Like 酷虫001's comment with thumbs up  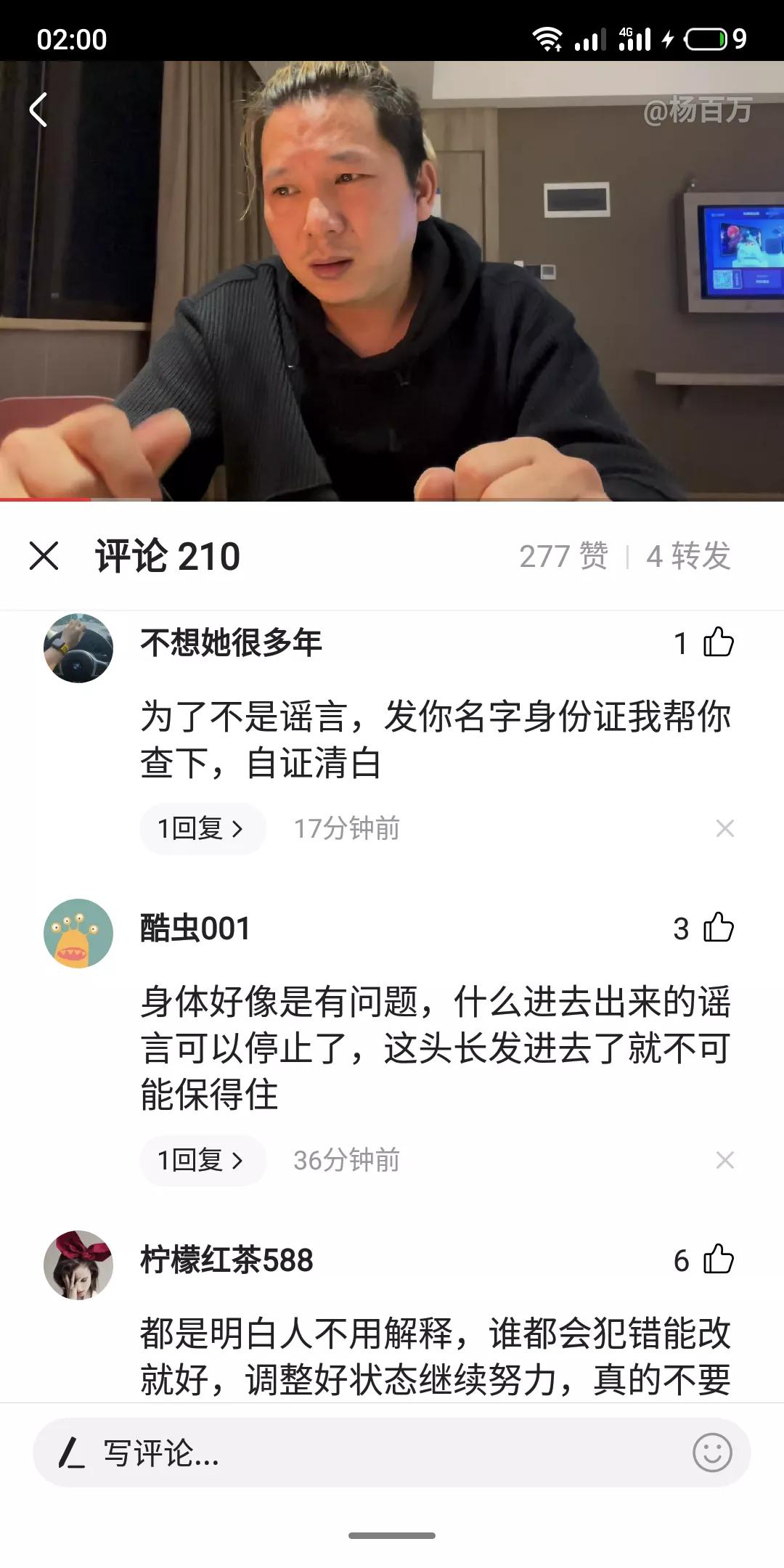click(x=719, y=929)
